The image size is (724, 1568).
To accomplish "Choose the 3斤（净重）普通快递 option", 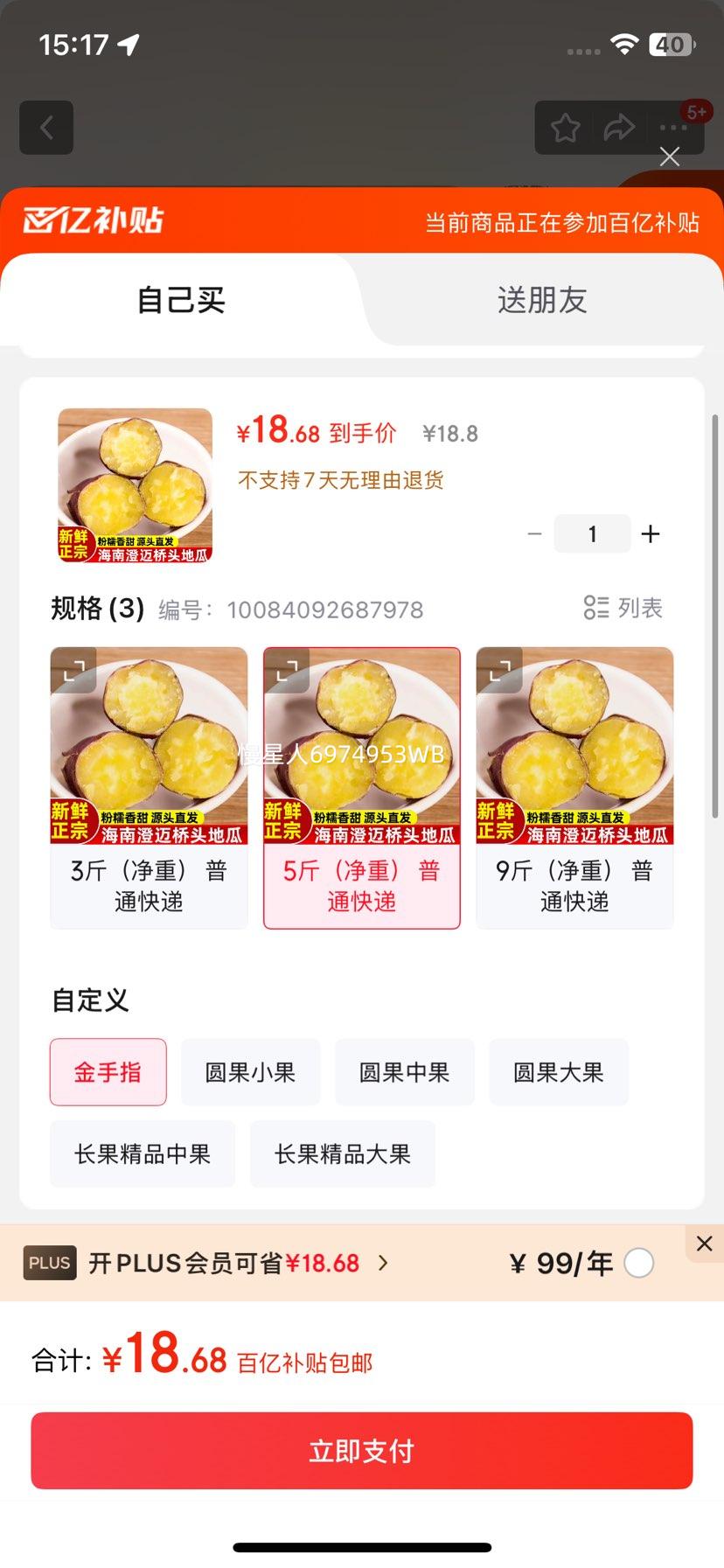I will tap(149, 787).
